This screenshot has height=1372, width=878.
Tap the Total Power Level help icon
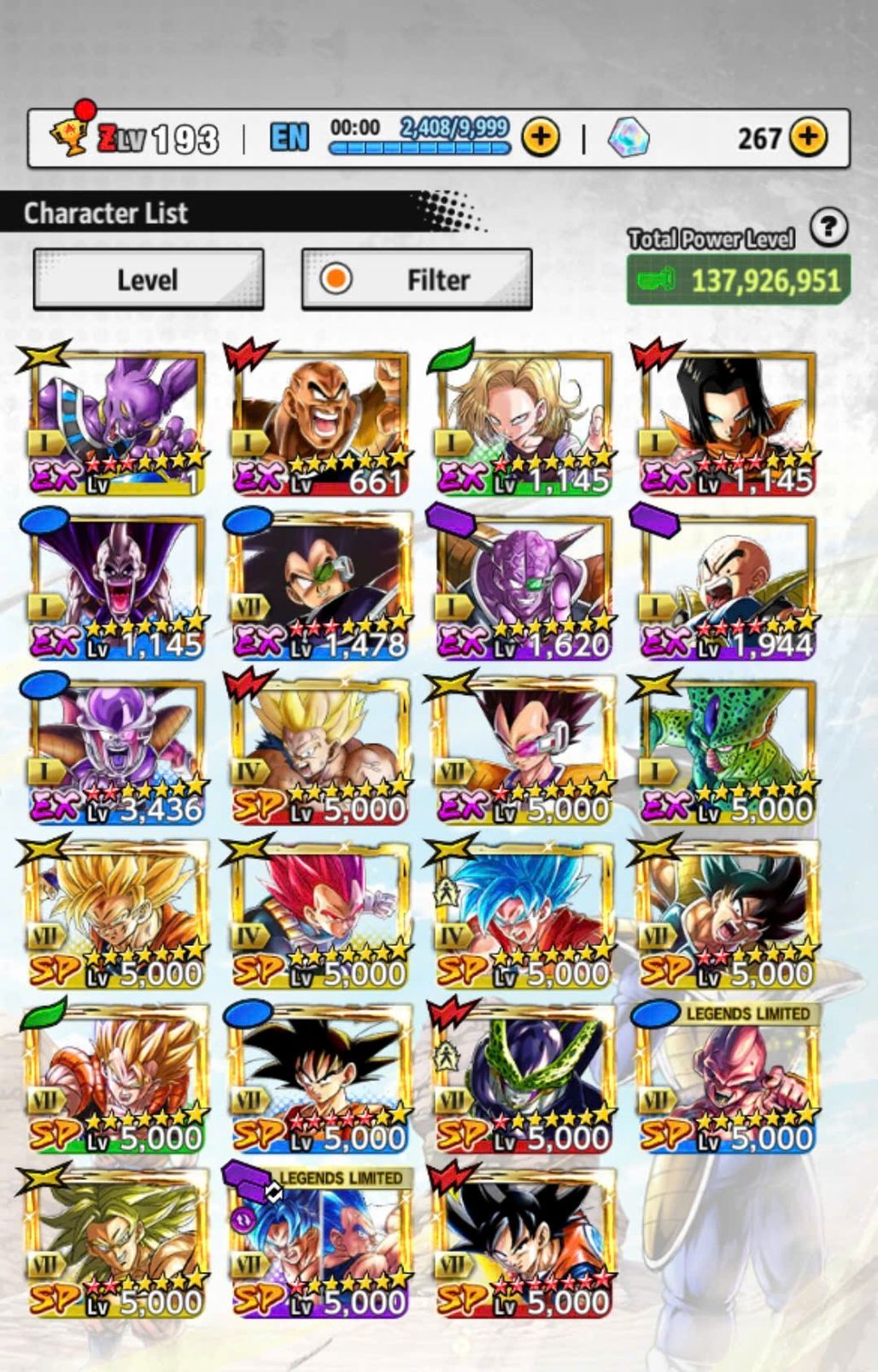[x=828, y=228]
